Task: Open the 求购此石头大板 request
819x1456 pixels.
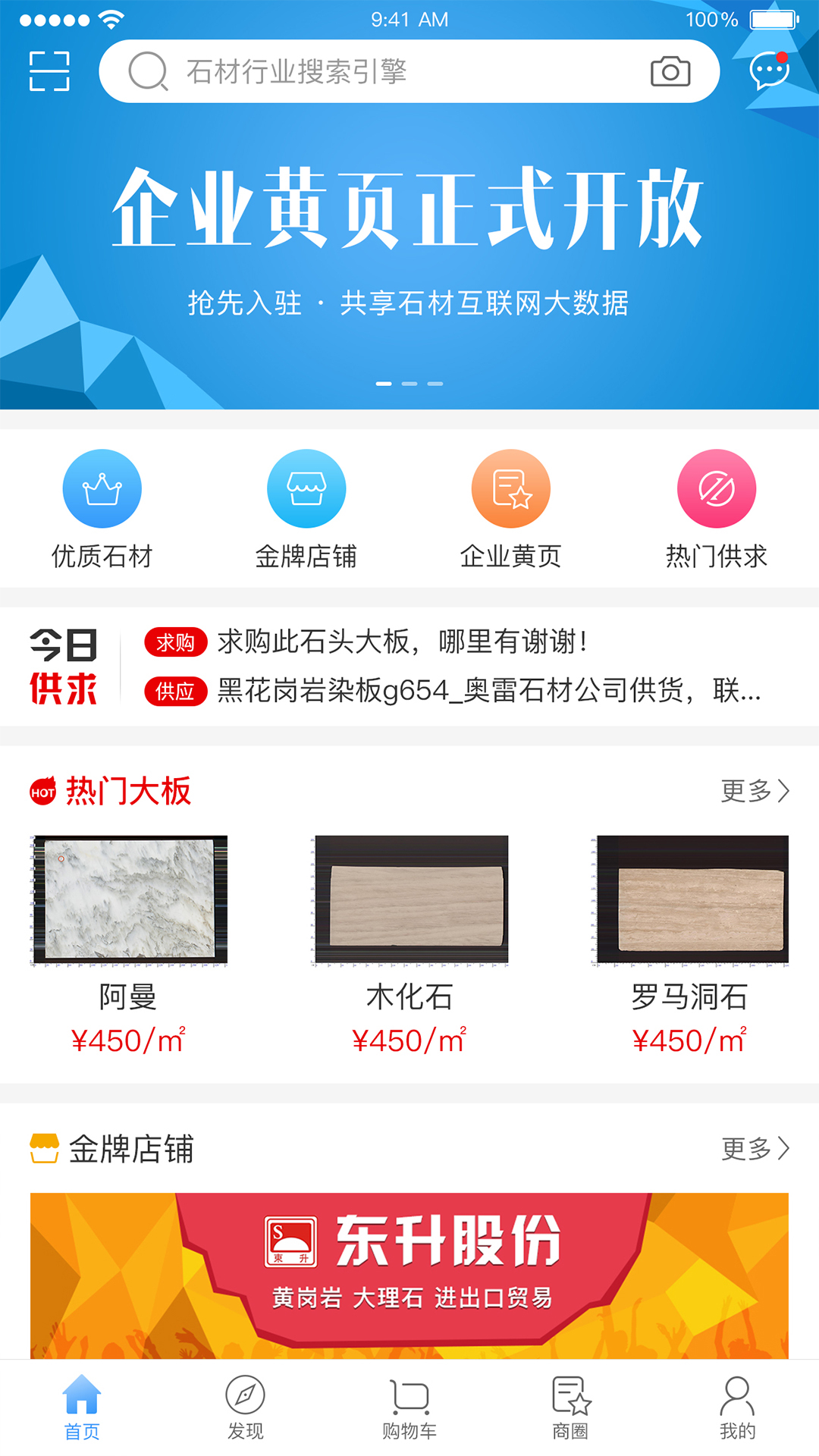Action: [x=402, y=642]
